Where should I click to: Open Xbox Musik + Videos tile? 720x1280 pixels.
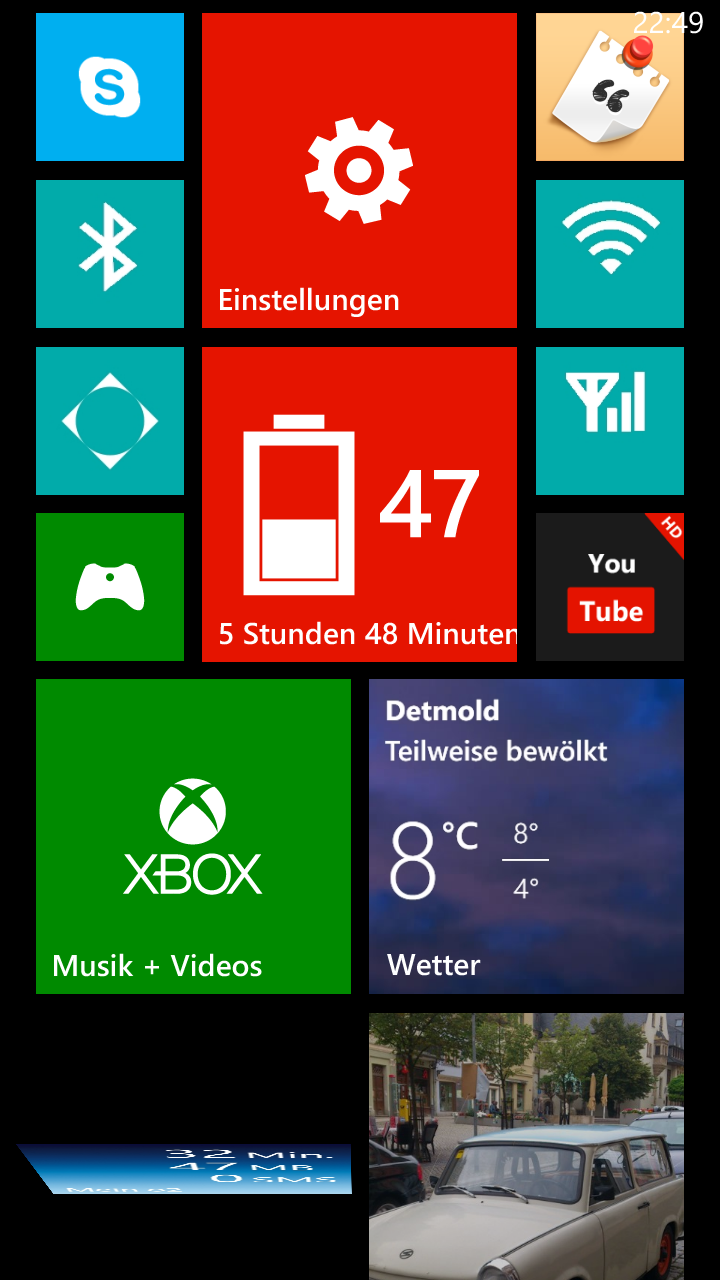tap(193, 836)
